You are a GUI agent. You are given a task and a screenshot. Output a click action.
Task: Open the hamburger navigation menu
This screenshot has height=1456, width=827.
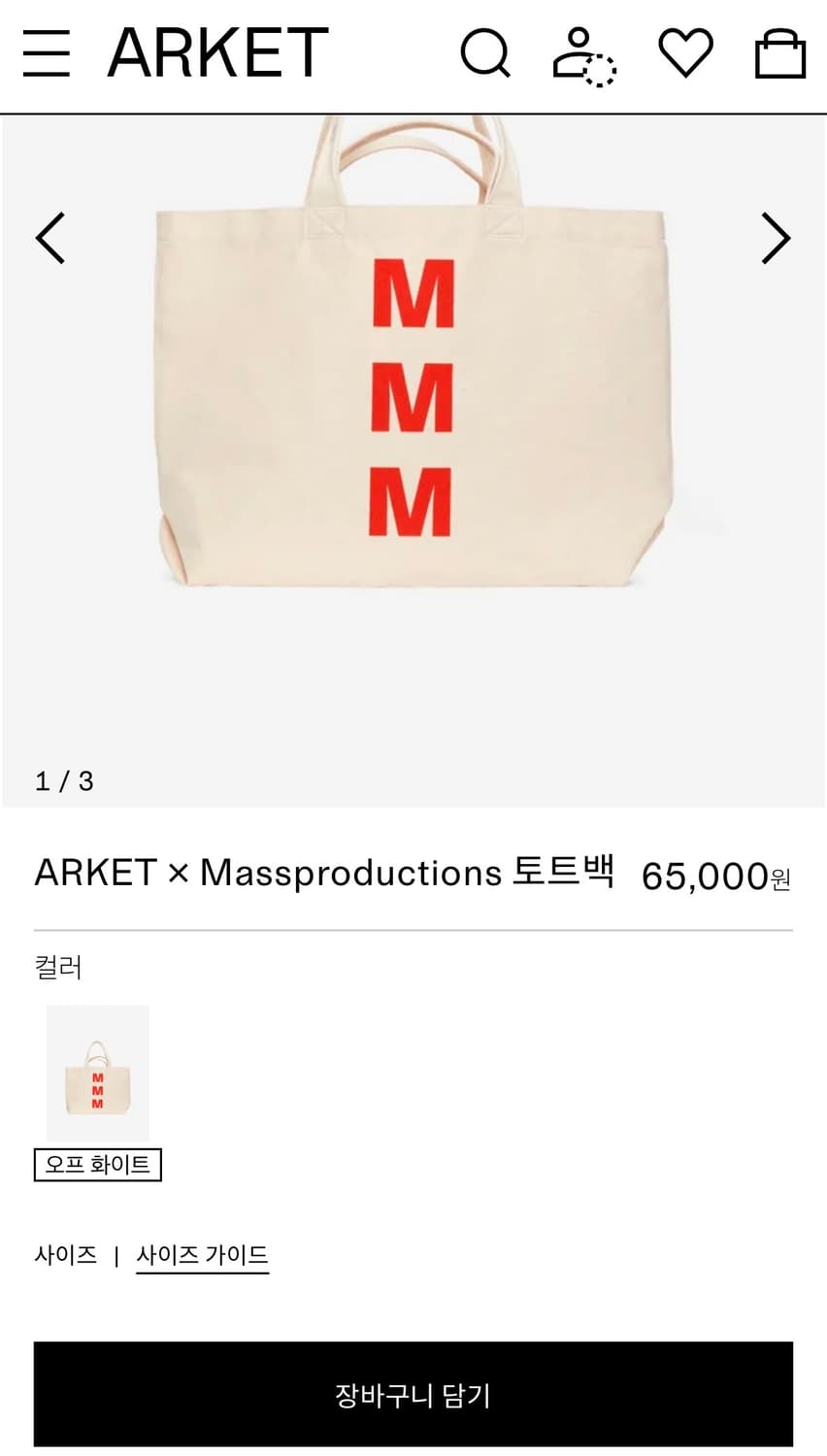[49, 55]
